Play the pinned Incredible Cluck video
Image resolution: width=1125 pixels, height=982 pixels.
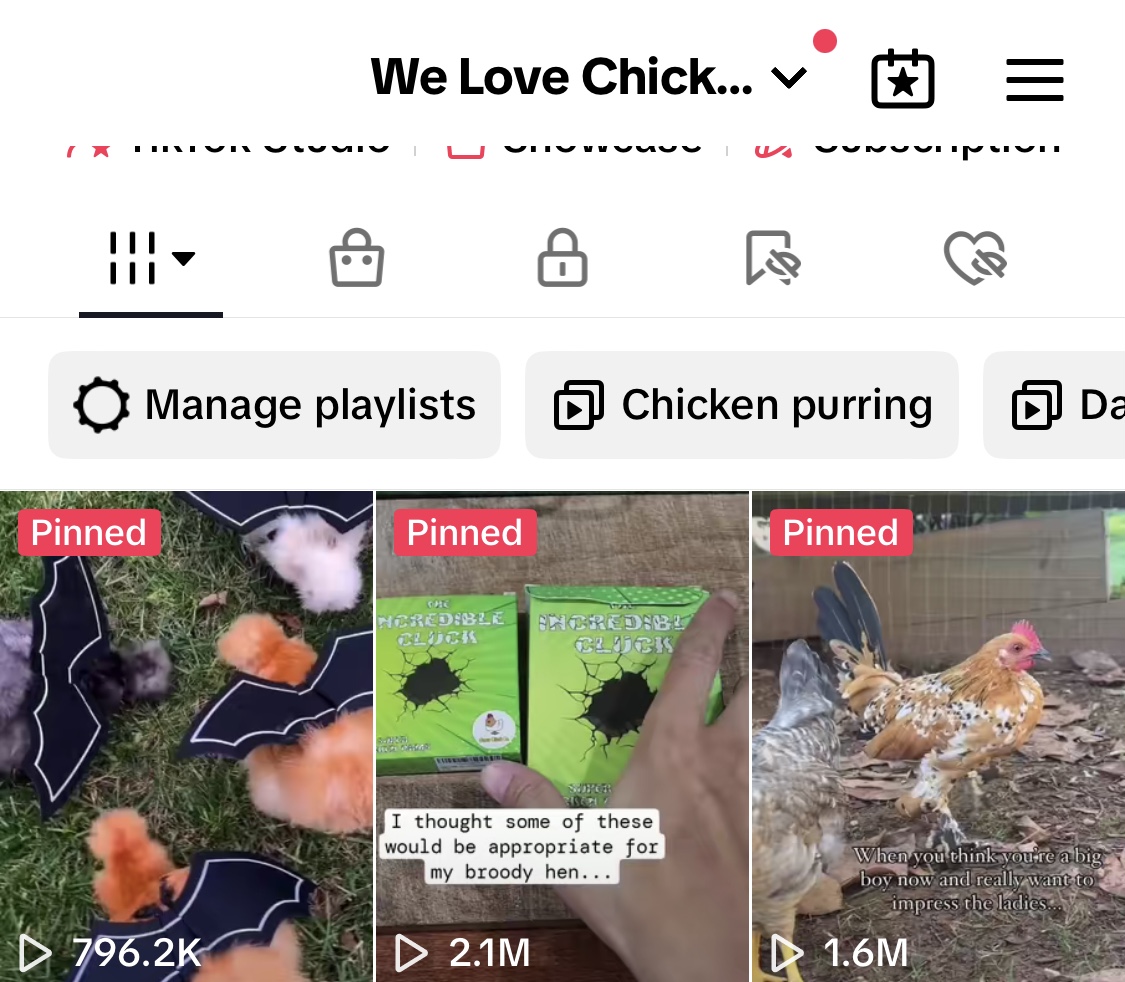[562, 735]
